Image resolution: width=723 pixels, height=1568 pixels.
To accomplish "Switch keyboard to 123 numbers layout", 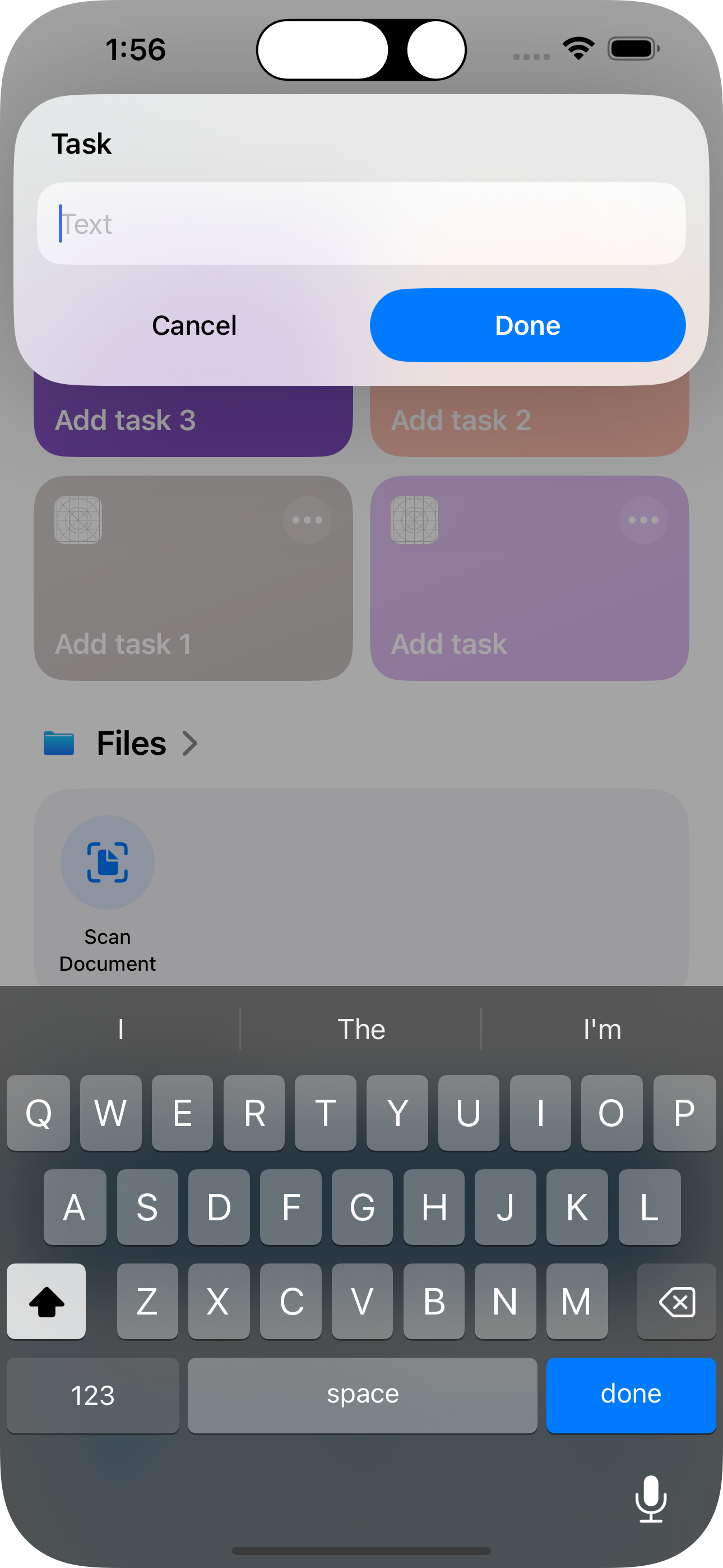I will pyautogui.click(x=92, y=1395).
